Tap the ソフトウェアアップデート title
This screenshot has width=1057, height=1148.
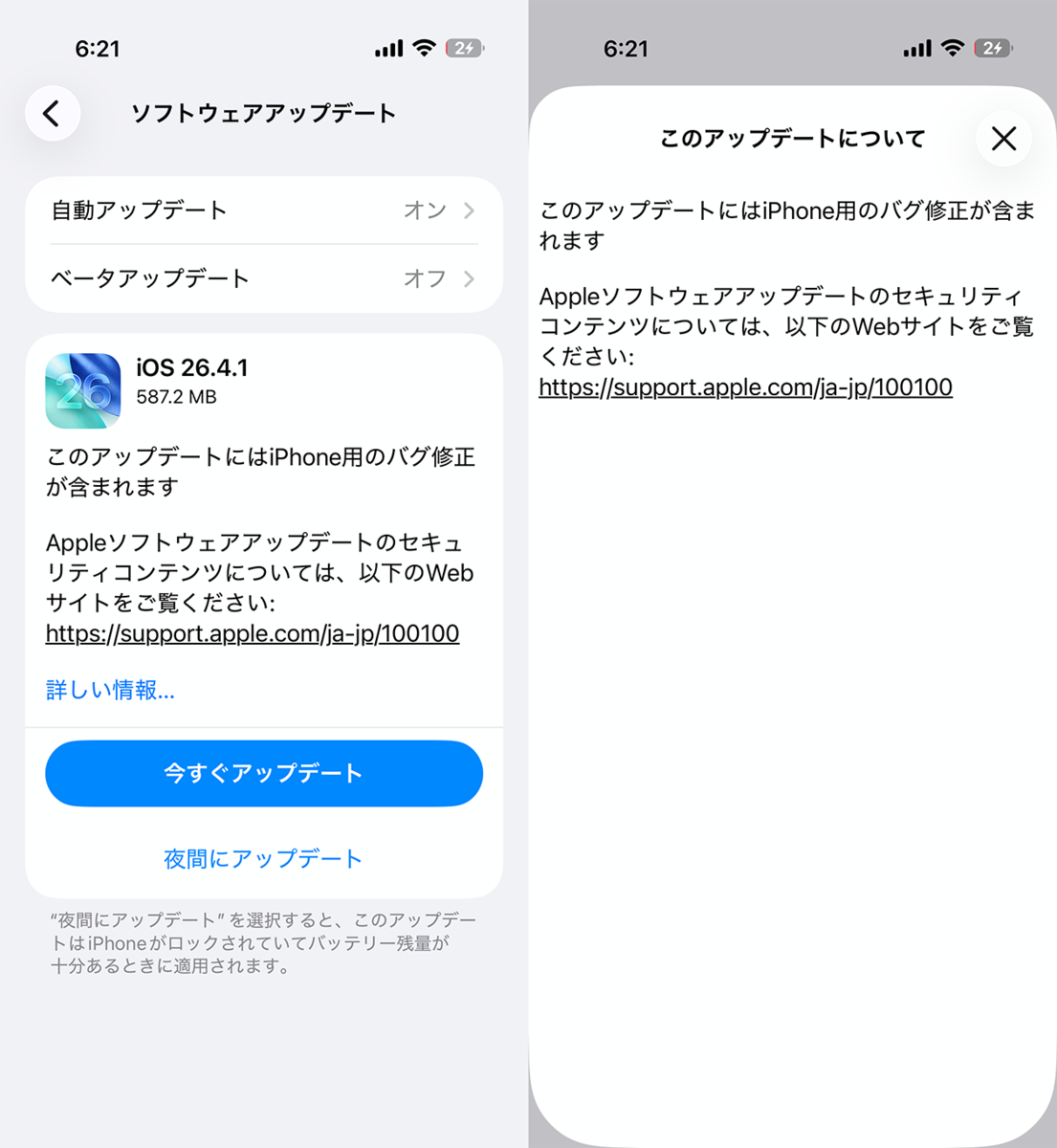point(264,113)
